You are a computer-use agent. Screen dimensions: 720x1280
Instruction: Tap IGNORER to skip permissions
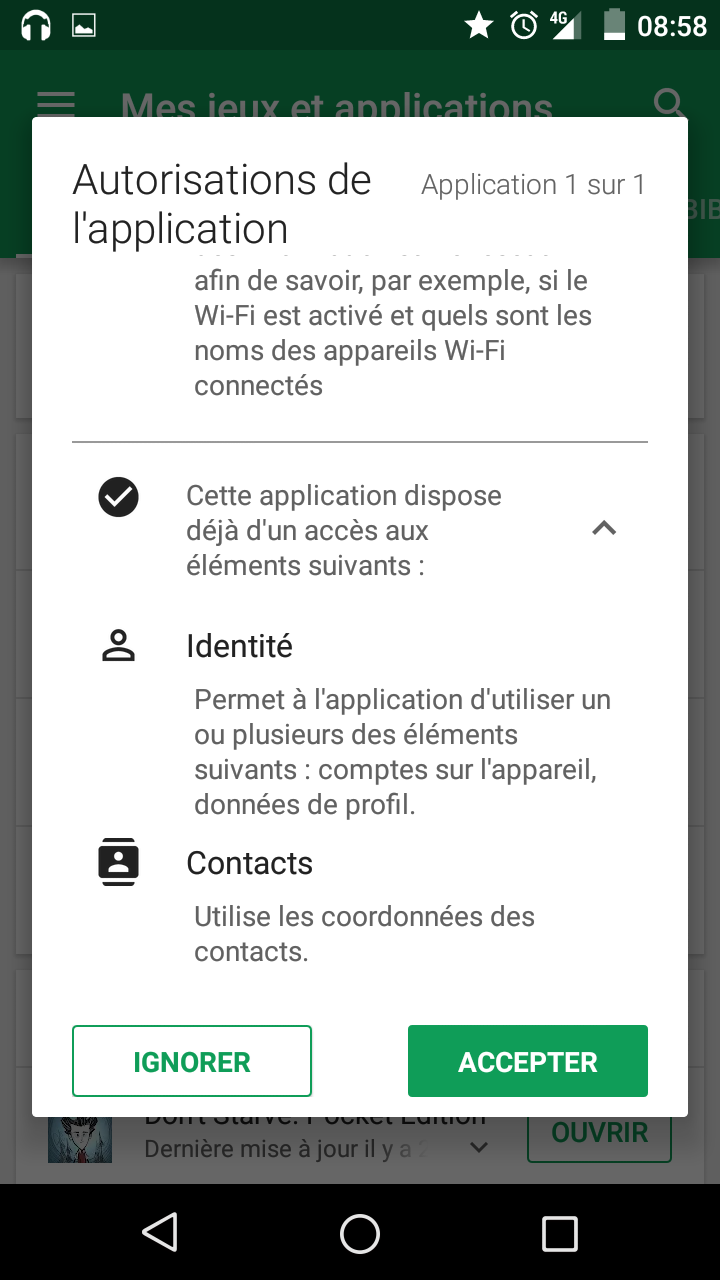tap(192, 1061)
